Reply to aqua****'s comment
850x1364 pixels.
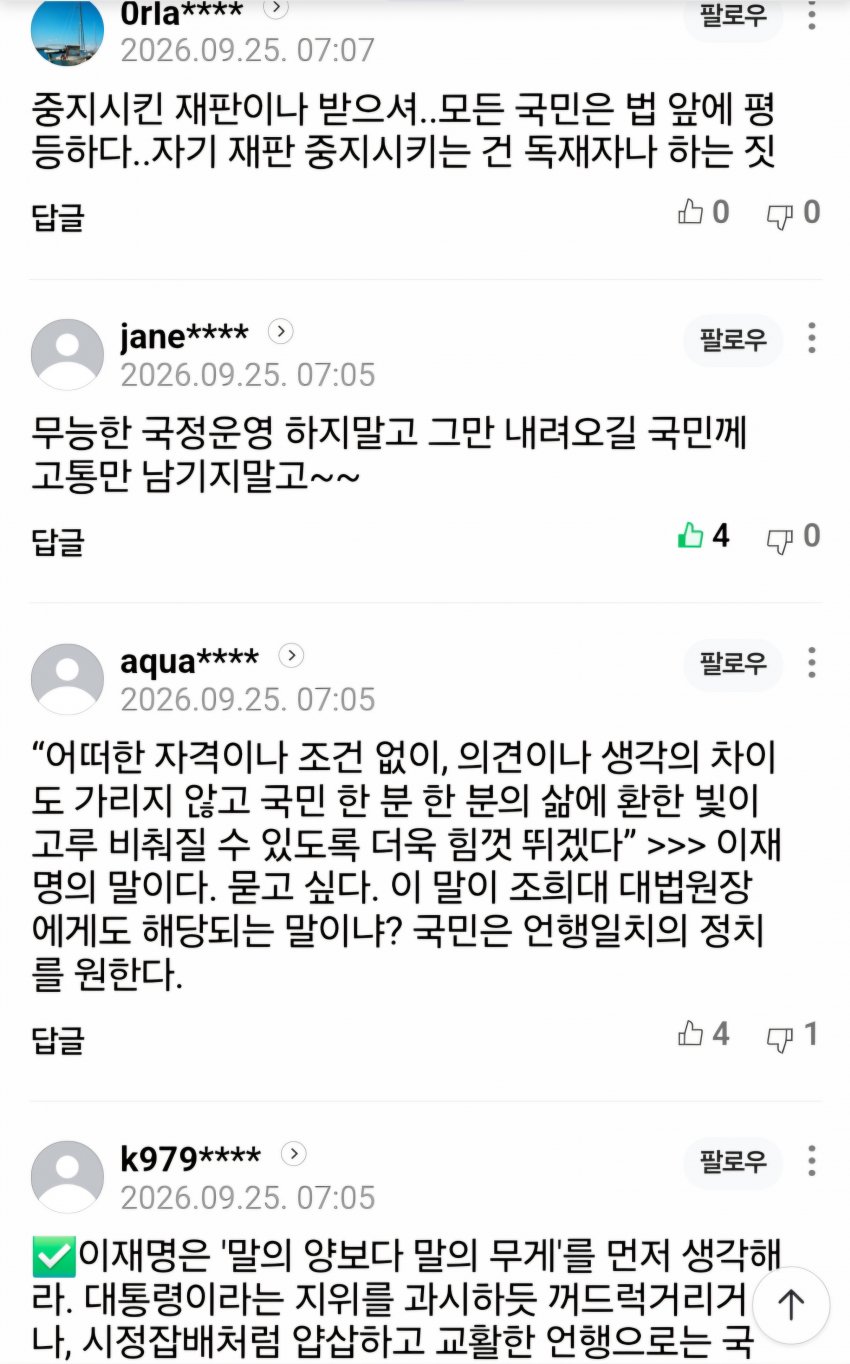[x=59, y=1039]
